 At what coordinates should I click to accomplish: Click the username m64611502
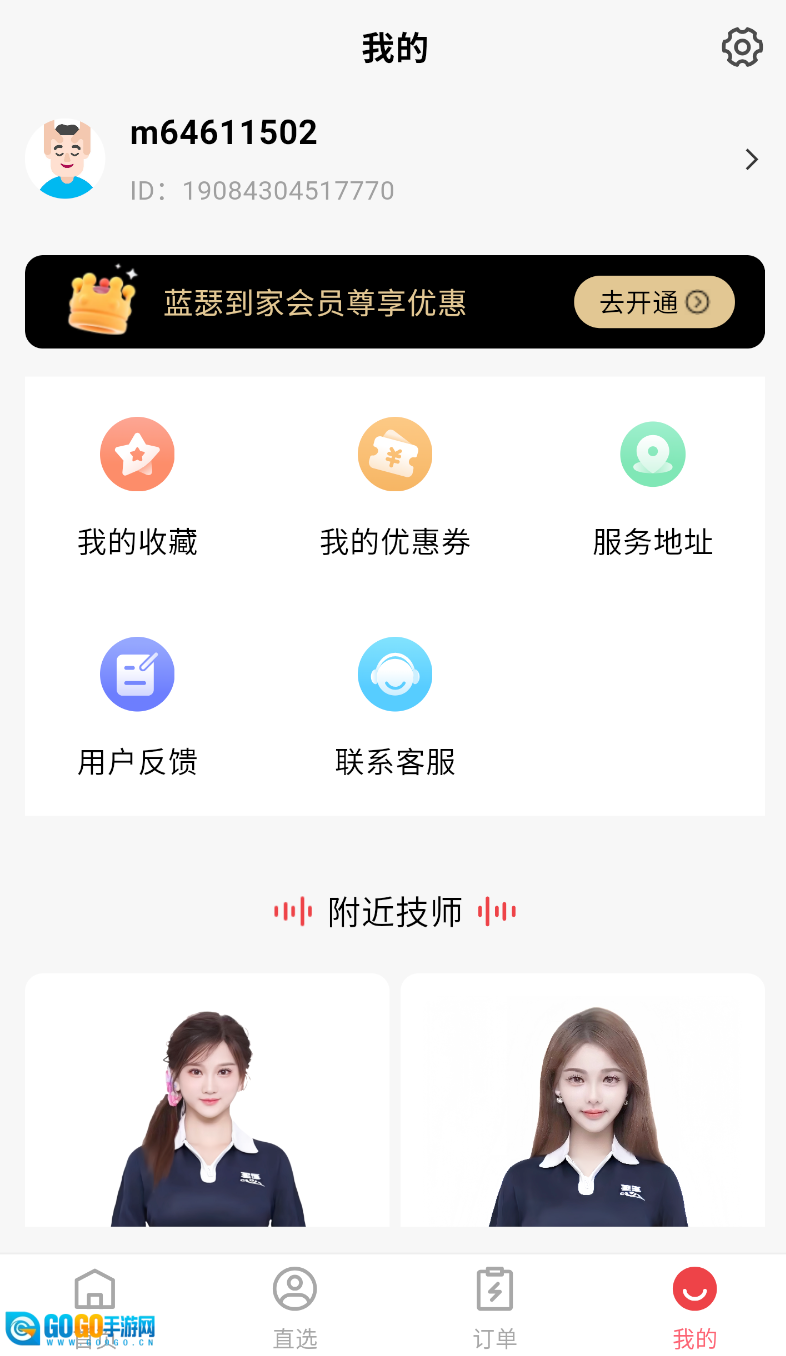(x=222, y=132)
